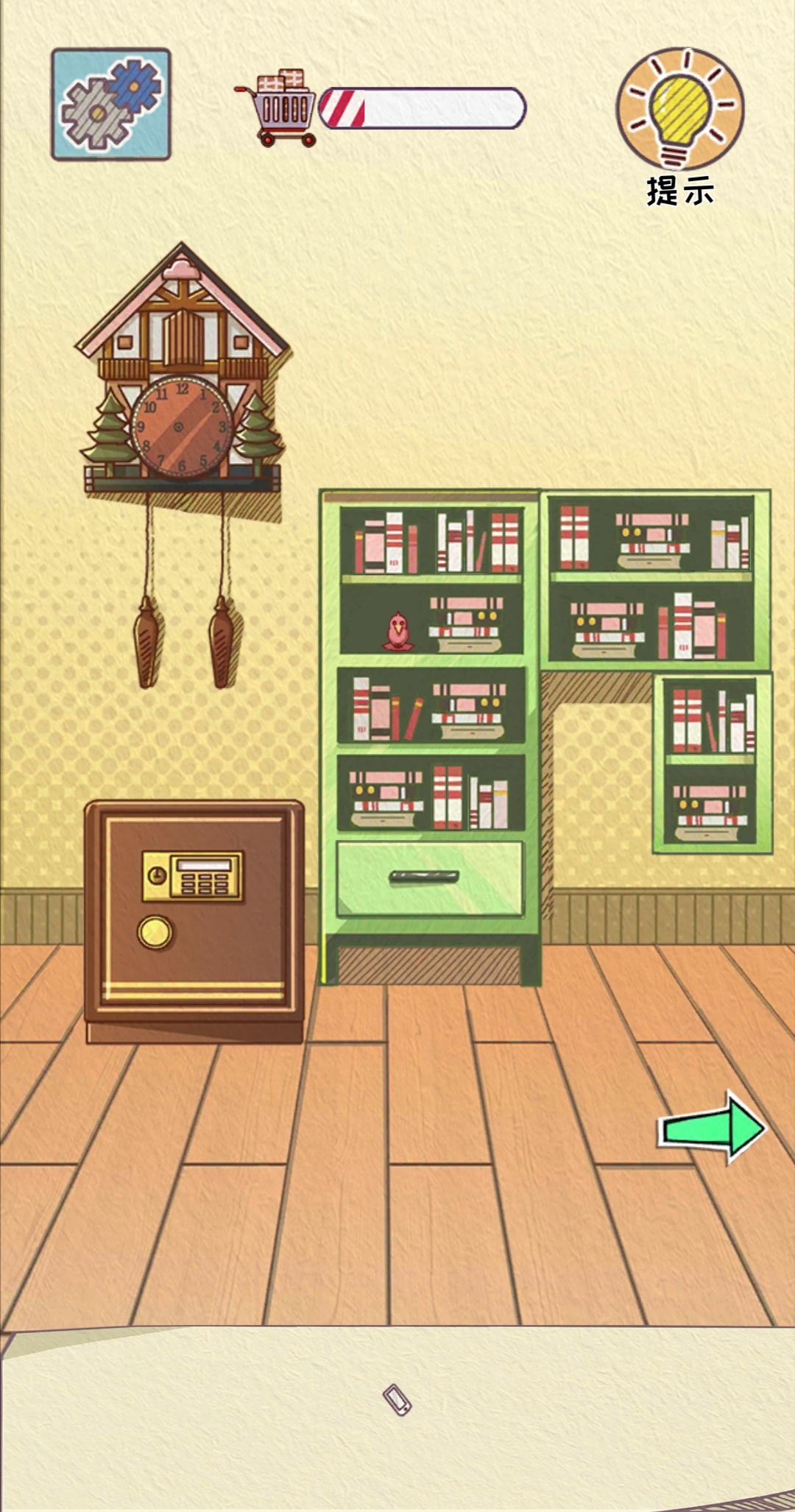This screenshot has height=1512, width=795.
Task: Go to the next room with green arrow
Action: [712, 1128]
